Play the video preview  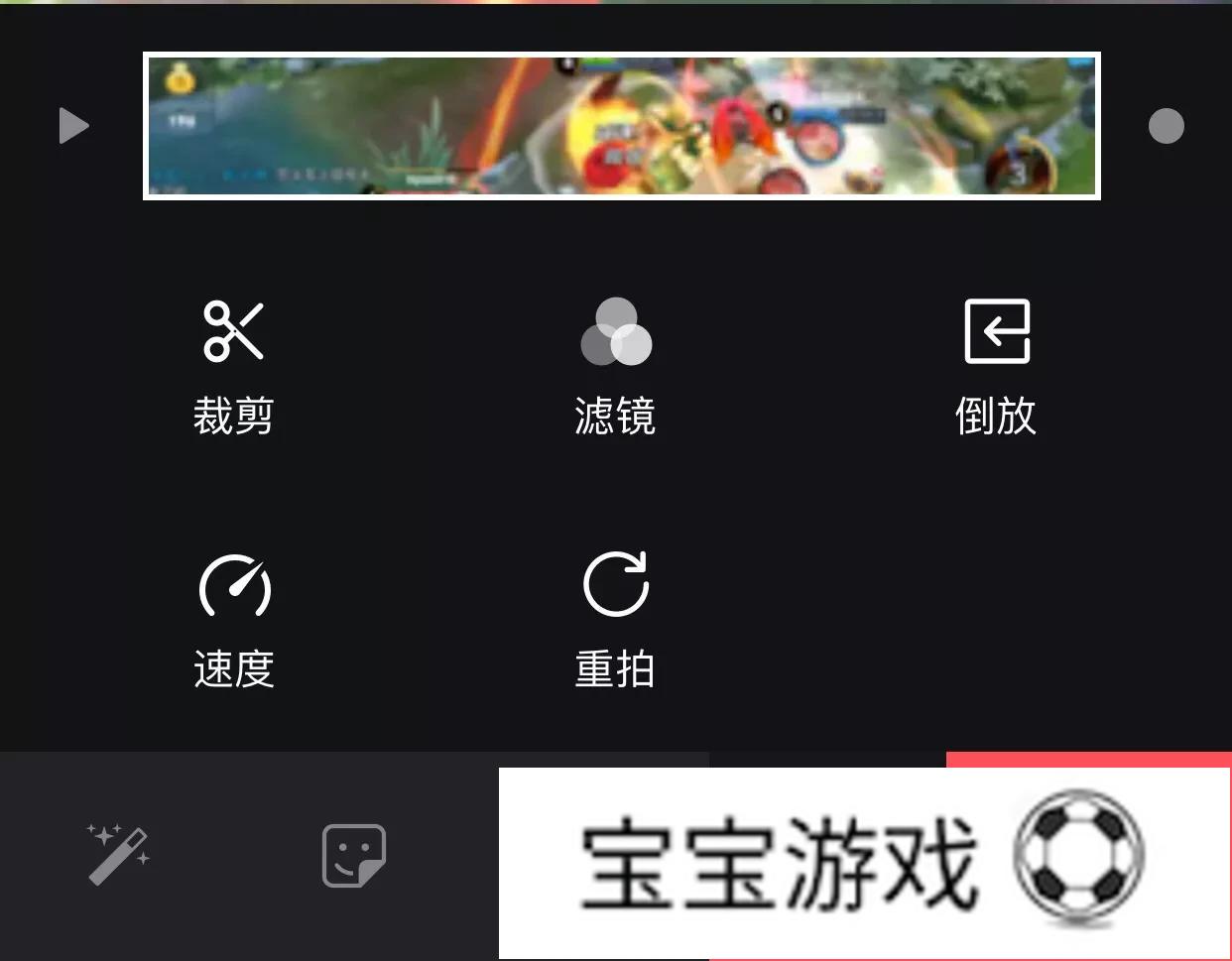73,126
